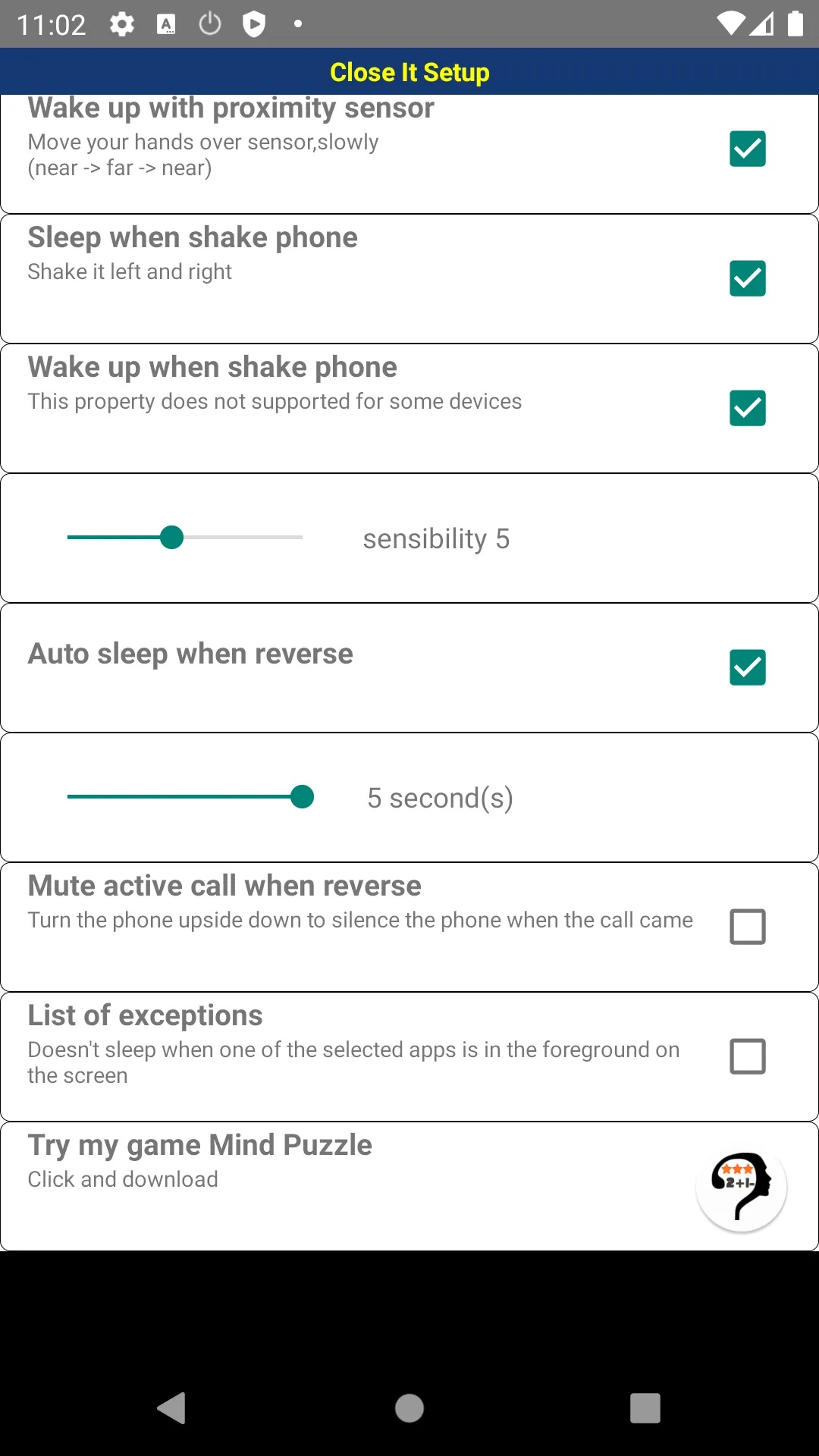
Task: Turn off Wake up when shake phone
Action: coord(747,408)
